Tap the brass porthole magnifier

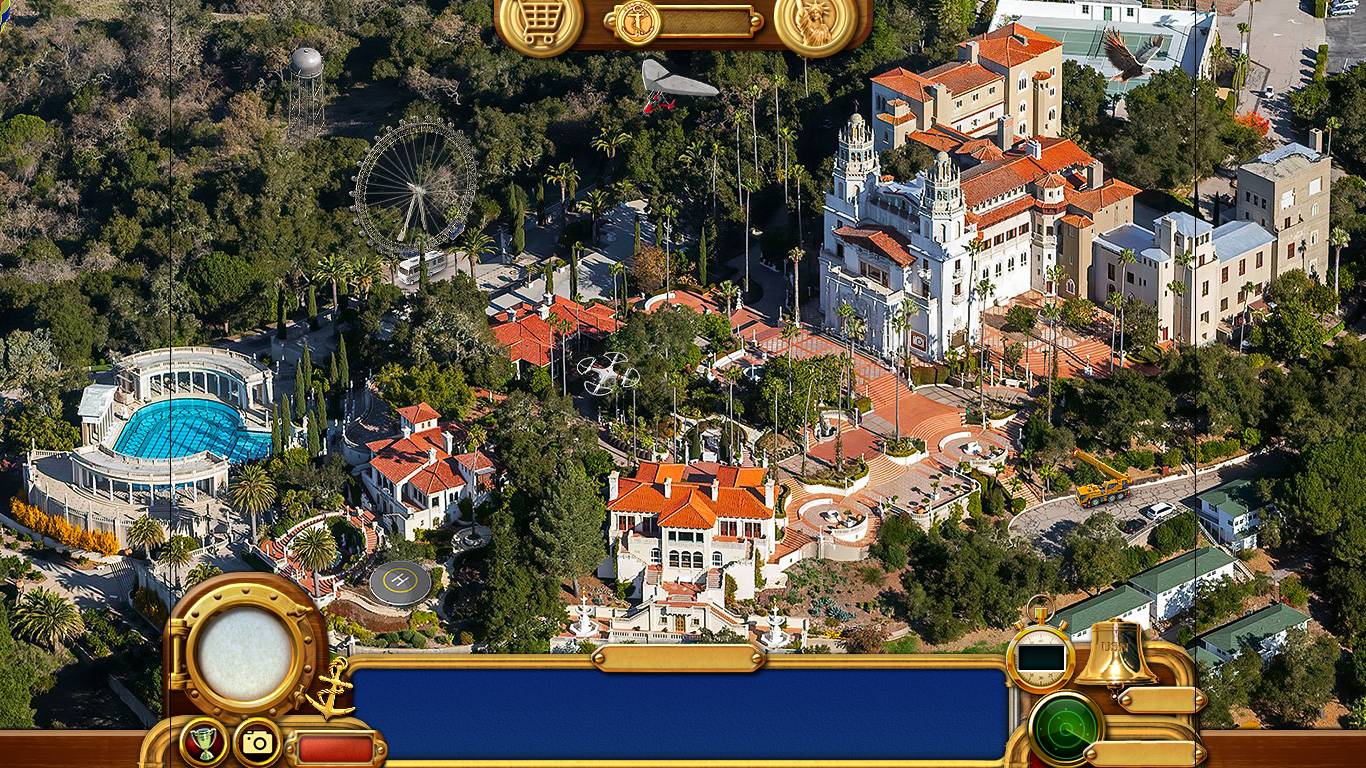243,653
